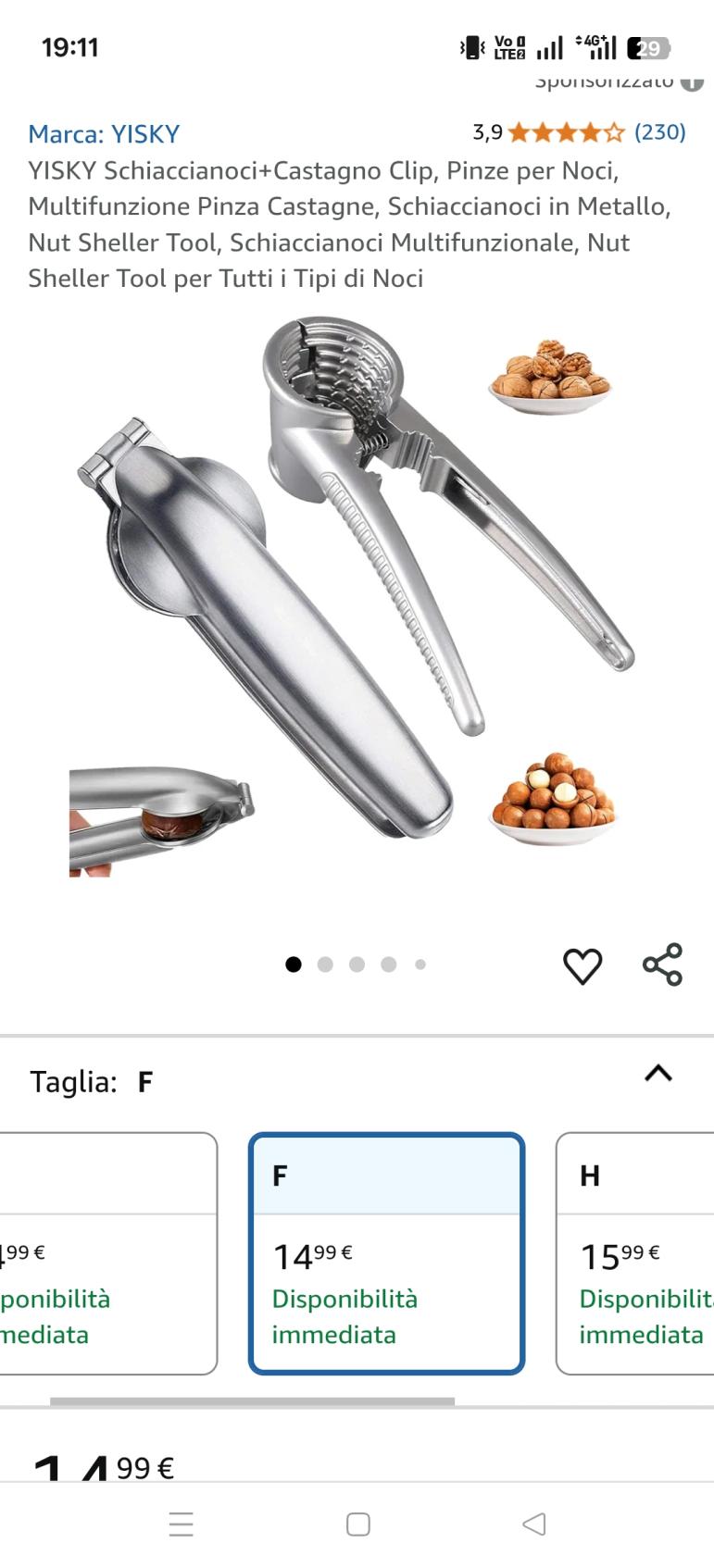
Task: Go back using system navigation
Action: 534,1524
